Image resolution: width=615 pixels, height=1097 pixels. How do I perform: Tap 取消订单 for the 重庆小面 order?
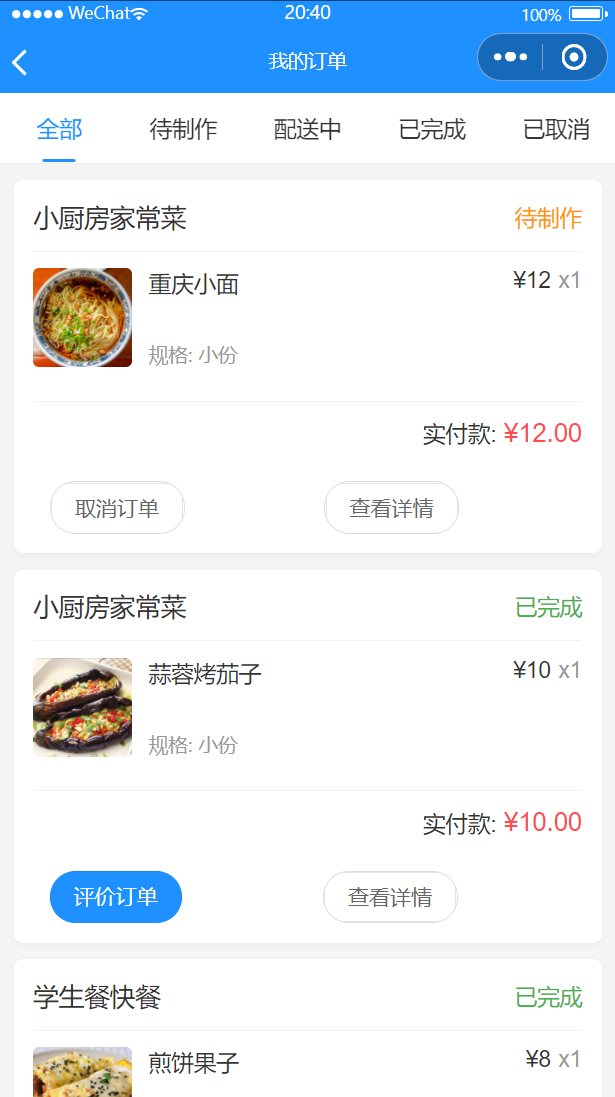pos(117,508)
